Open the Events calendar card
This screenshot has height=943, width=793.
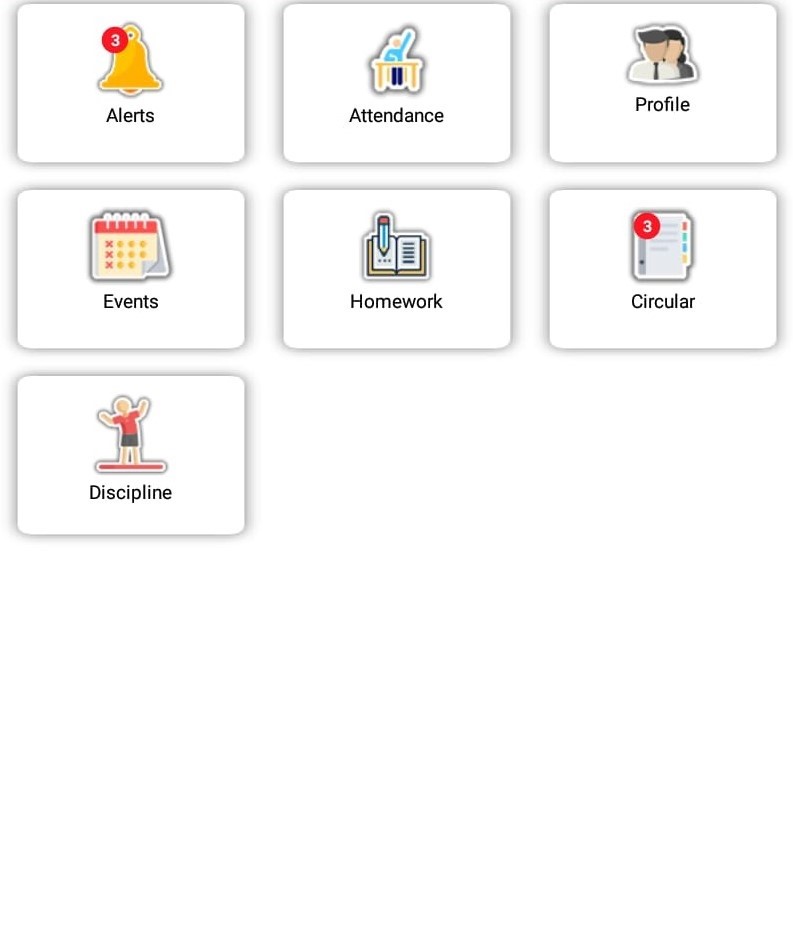point(131,269)
